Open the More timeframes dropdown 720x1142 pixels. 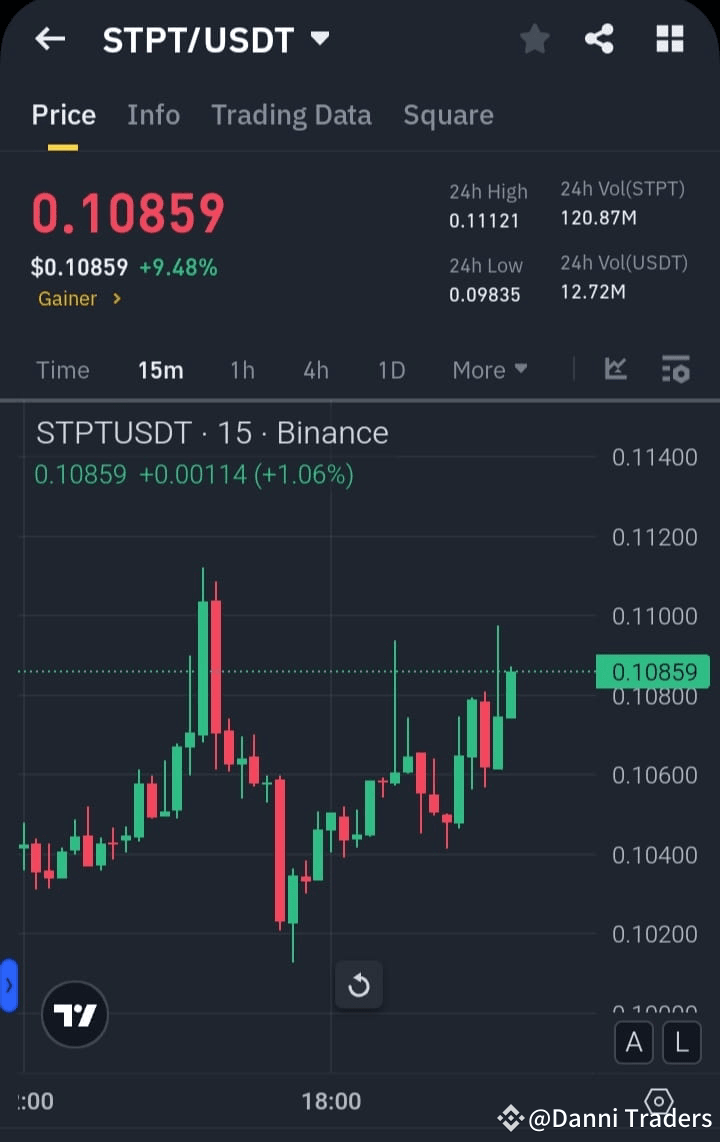(489, 369)
